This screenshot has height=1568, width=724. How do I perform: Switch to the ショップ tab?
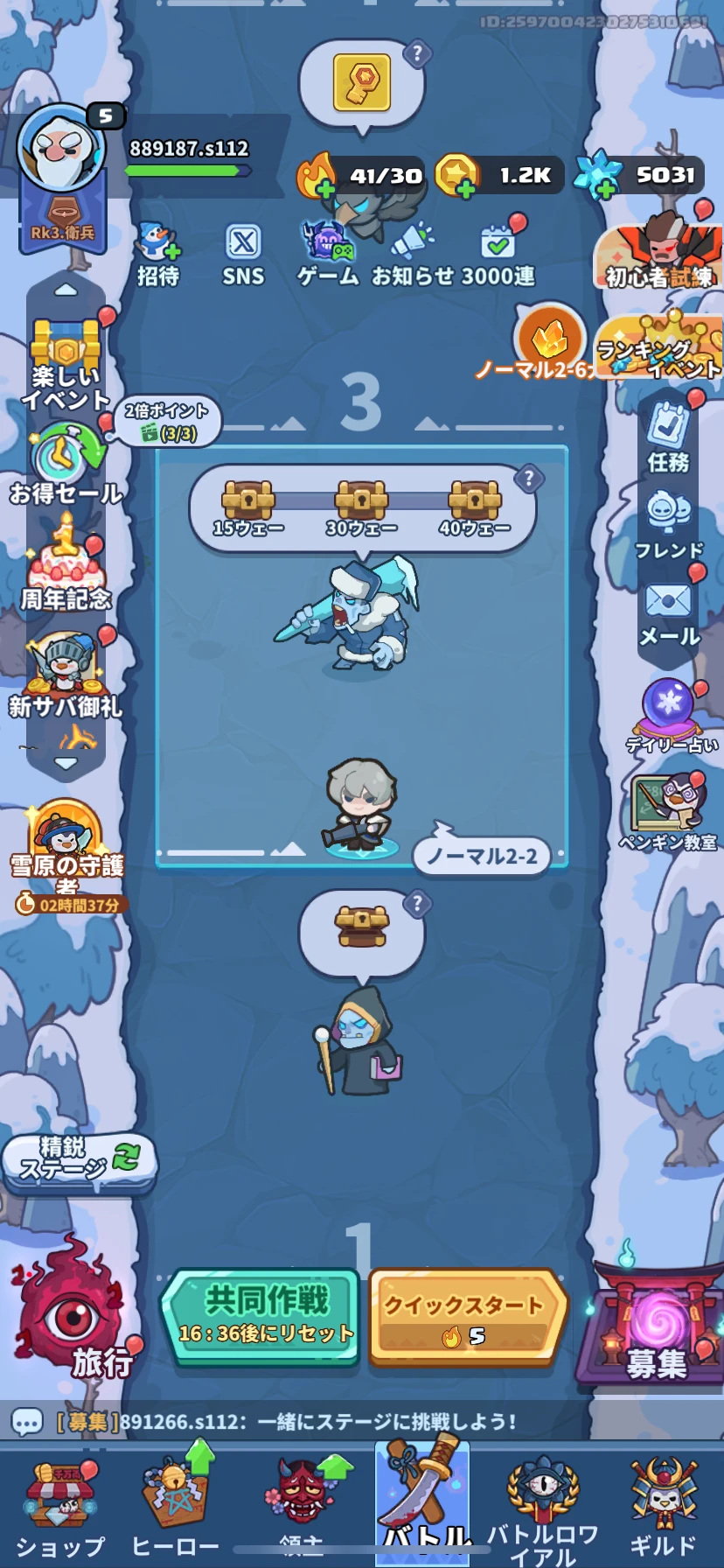tap(61, 1507)
